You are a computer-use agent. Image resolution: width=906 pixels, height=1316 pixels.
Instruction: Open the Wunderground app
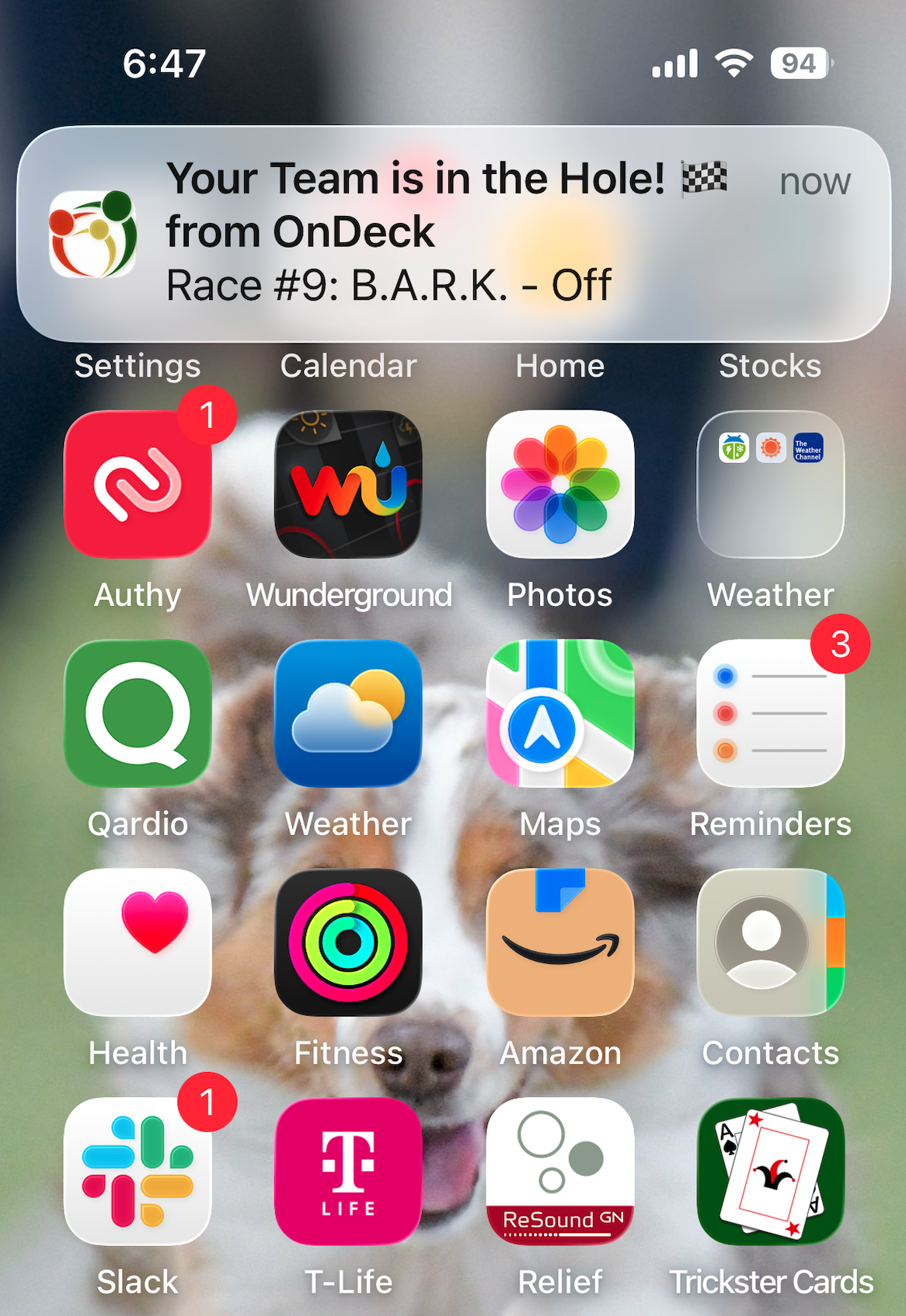[x=348, y=484]
